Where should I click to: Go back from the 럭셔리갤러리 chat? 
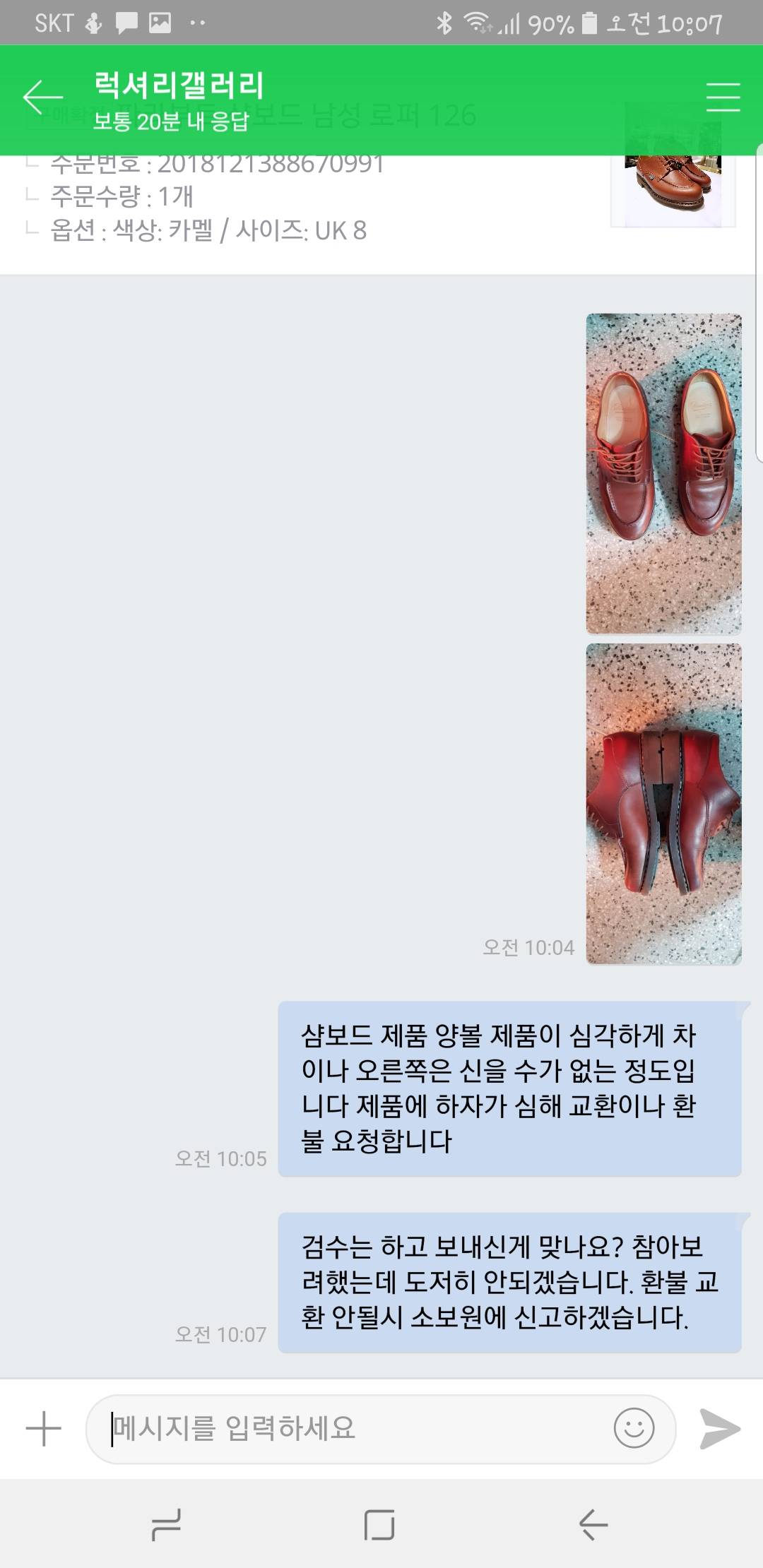(x=42, y=97)
